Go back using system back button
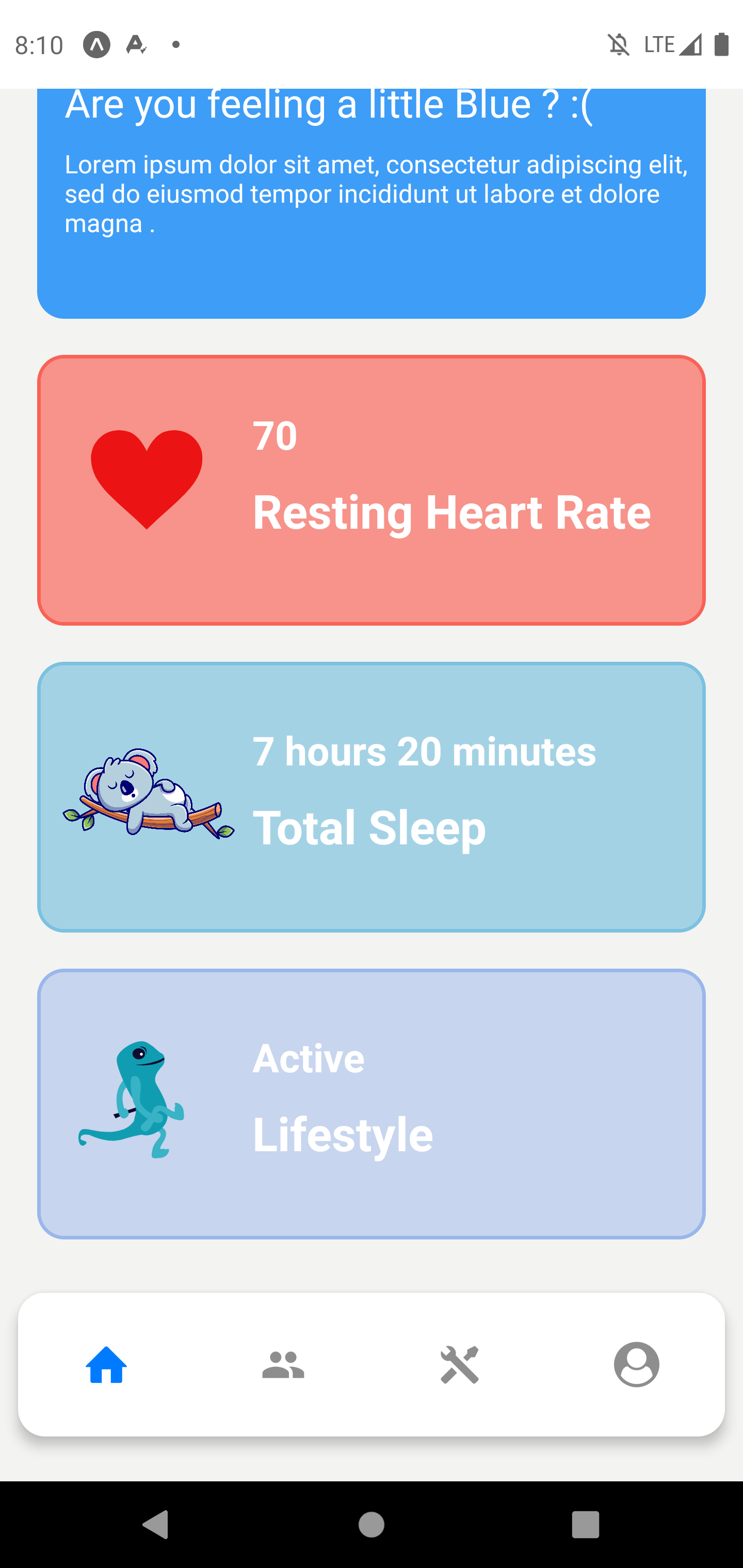This screenshot has width=743, height=1568. coord(155,1525)
